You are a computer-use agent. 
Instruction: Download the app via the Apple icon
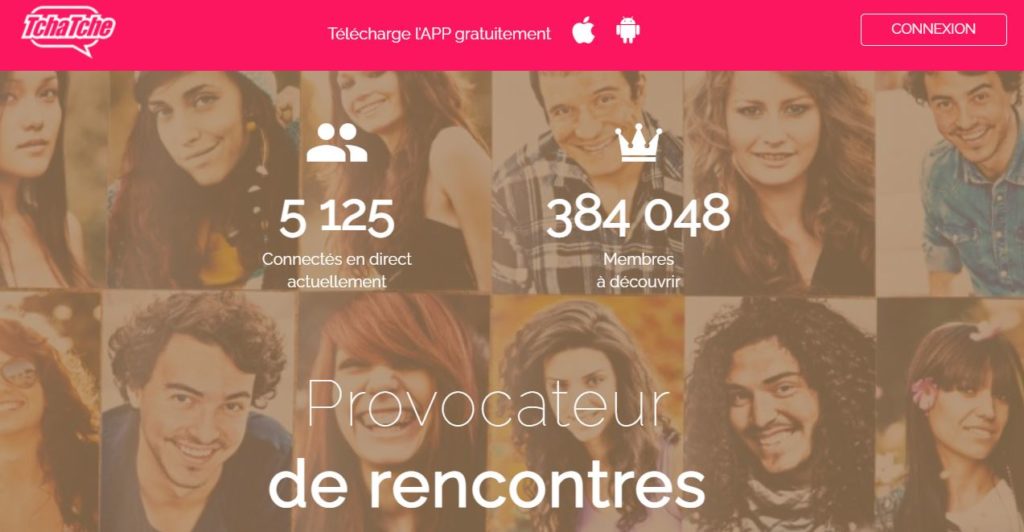[583, 31]
